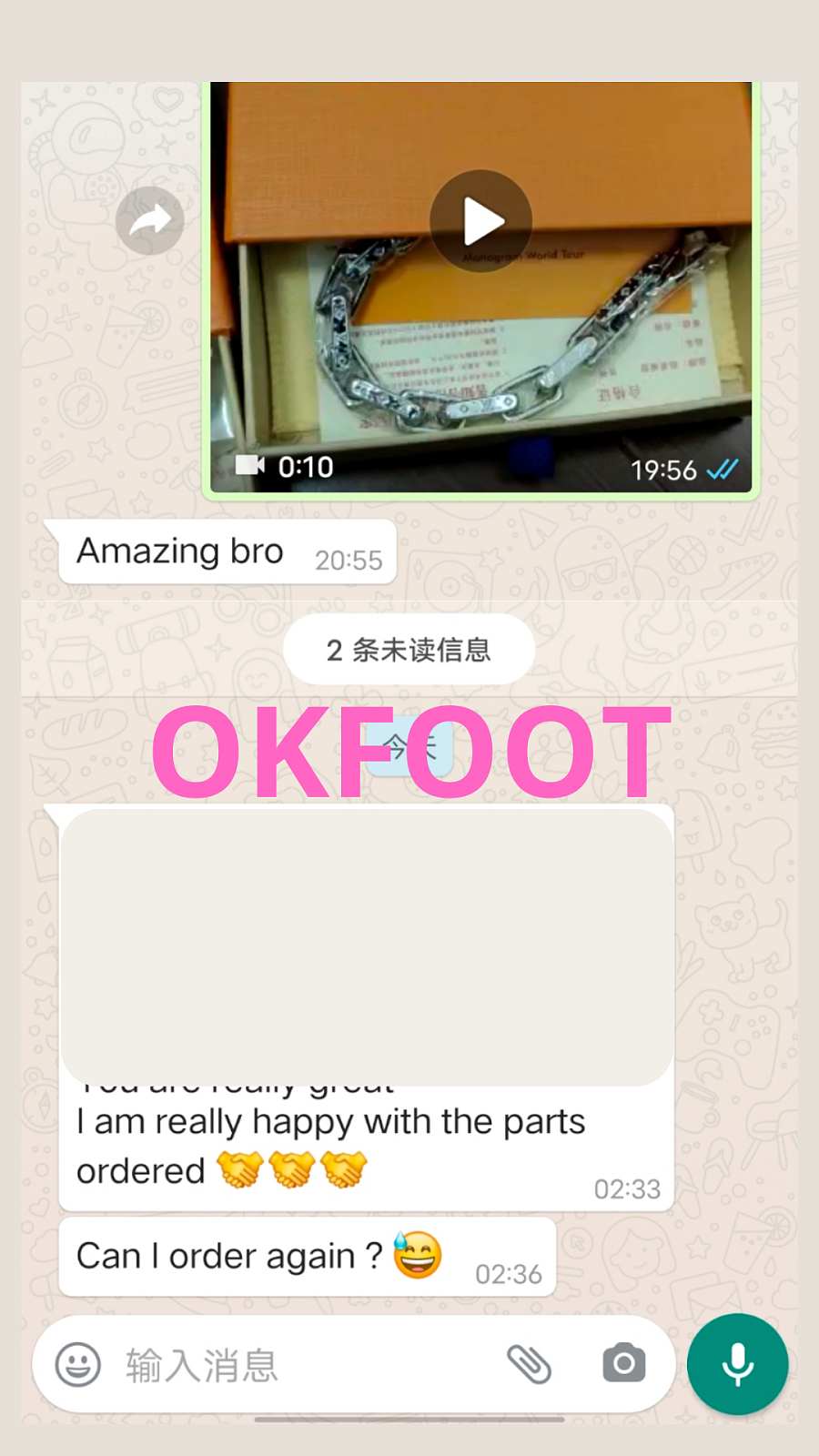This screenshot has height=1456, width=819.
Task: Record a voice message with the microphone
Action: pos(737,1364)
